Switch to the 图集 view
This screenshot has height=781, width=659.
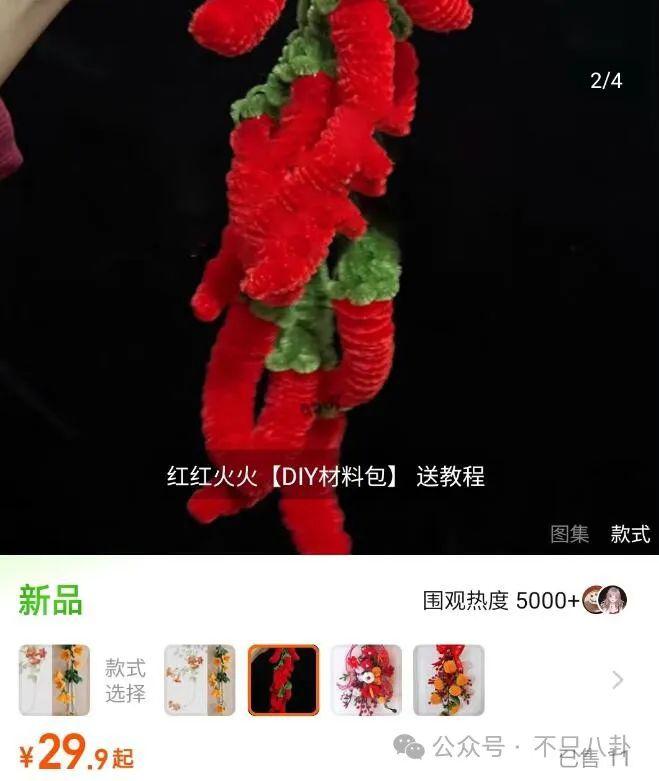pyautogui.click(x=569, y=534)
